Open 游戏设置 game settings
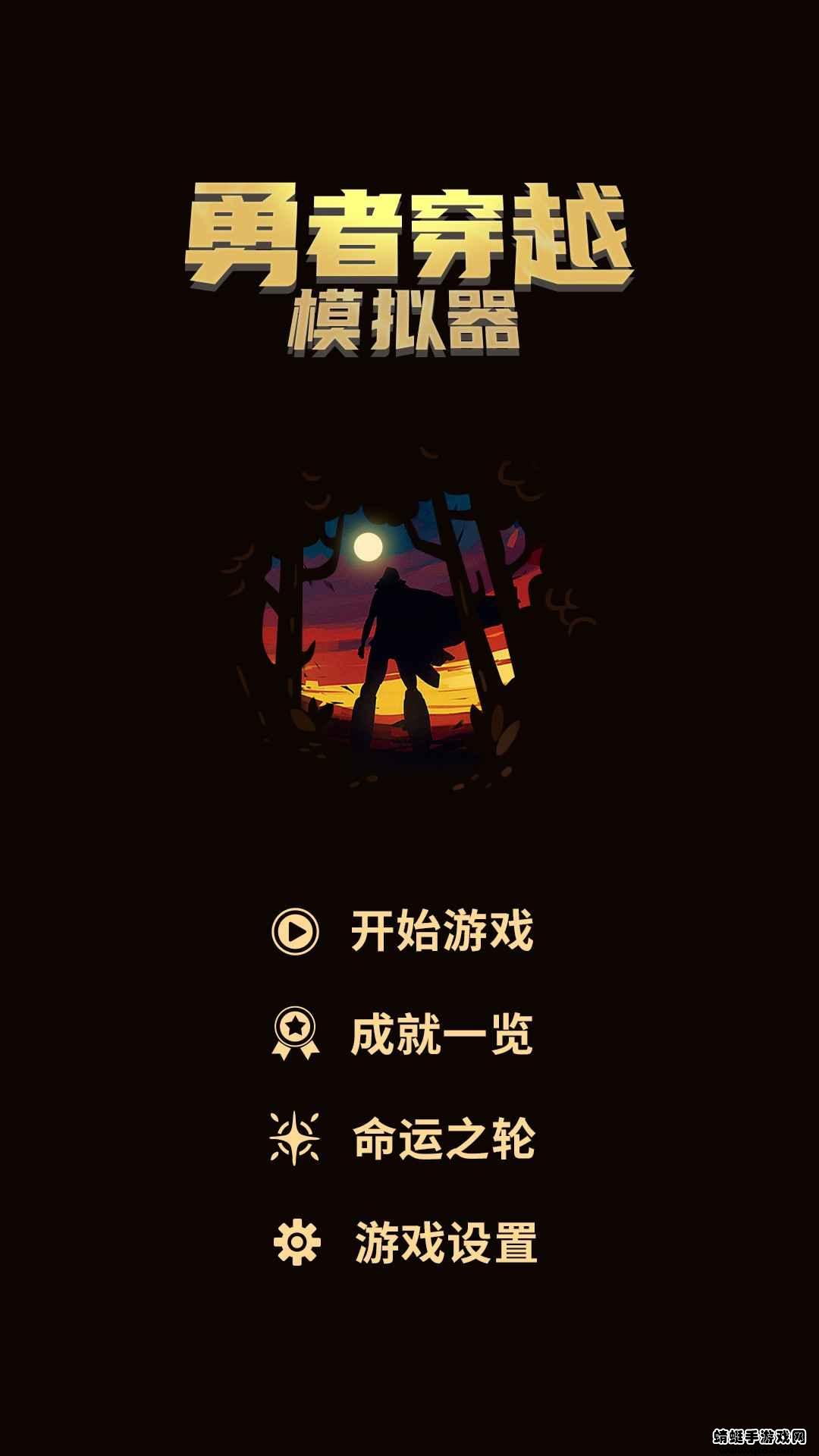The width and height of the screenshot is (819, 1456). 445,1242
